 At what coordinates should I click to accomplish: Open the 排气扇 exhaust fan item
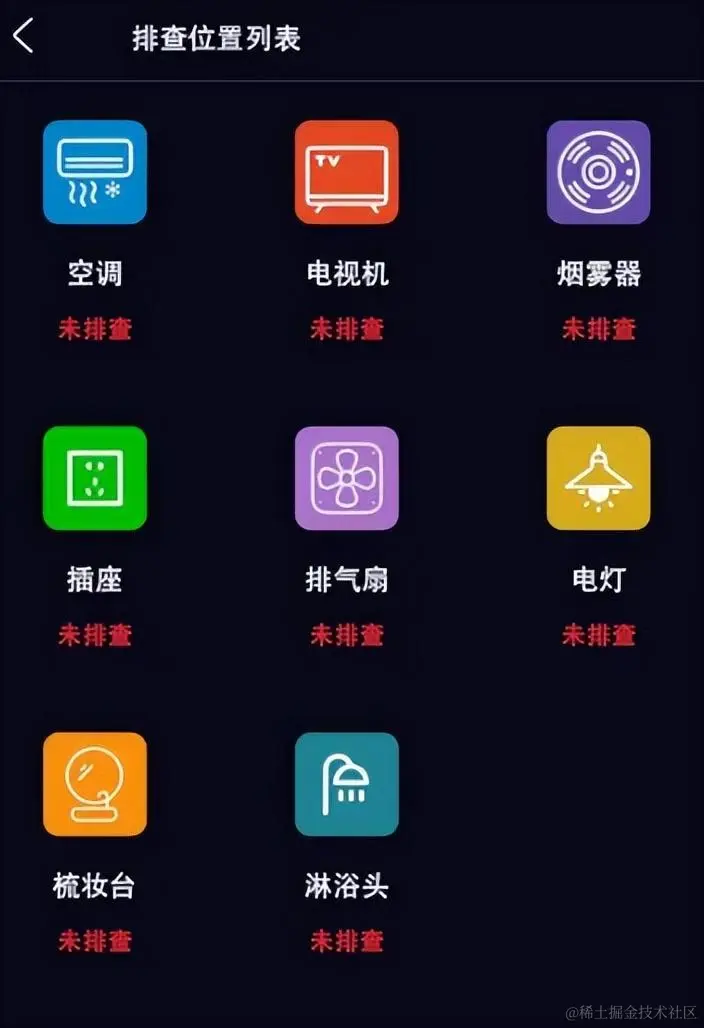coord(346,478)
